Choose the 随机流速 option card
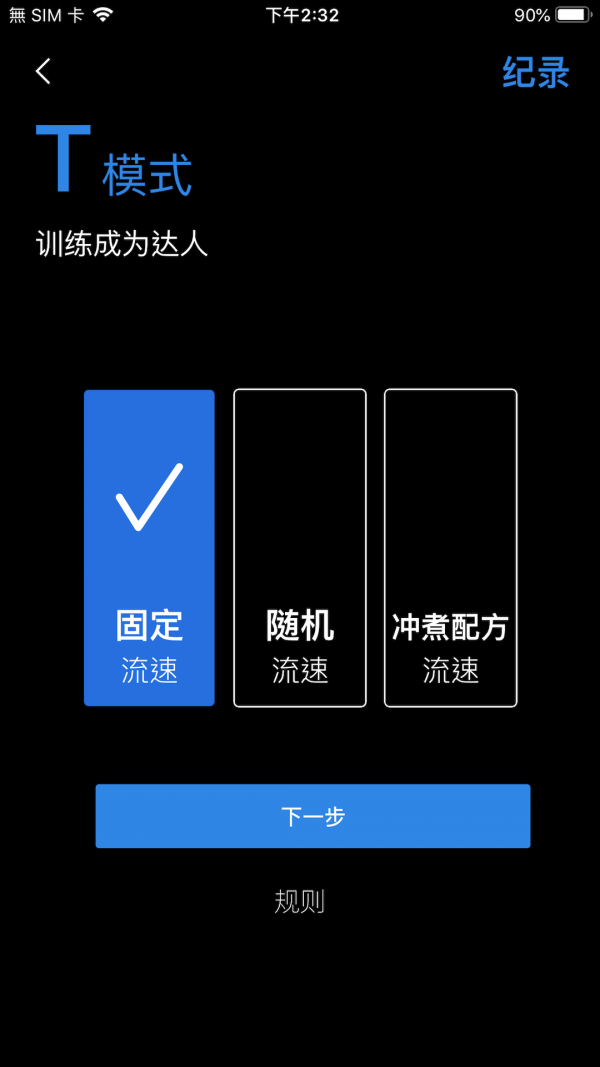 tap(300, 548)
